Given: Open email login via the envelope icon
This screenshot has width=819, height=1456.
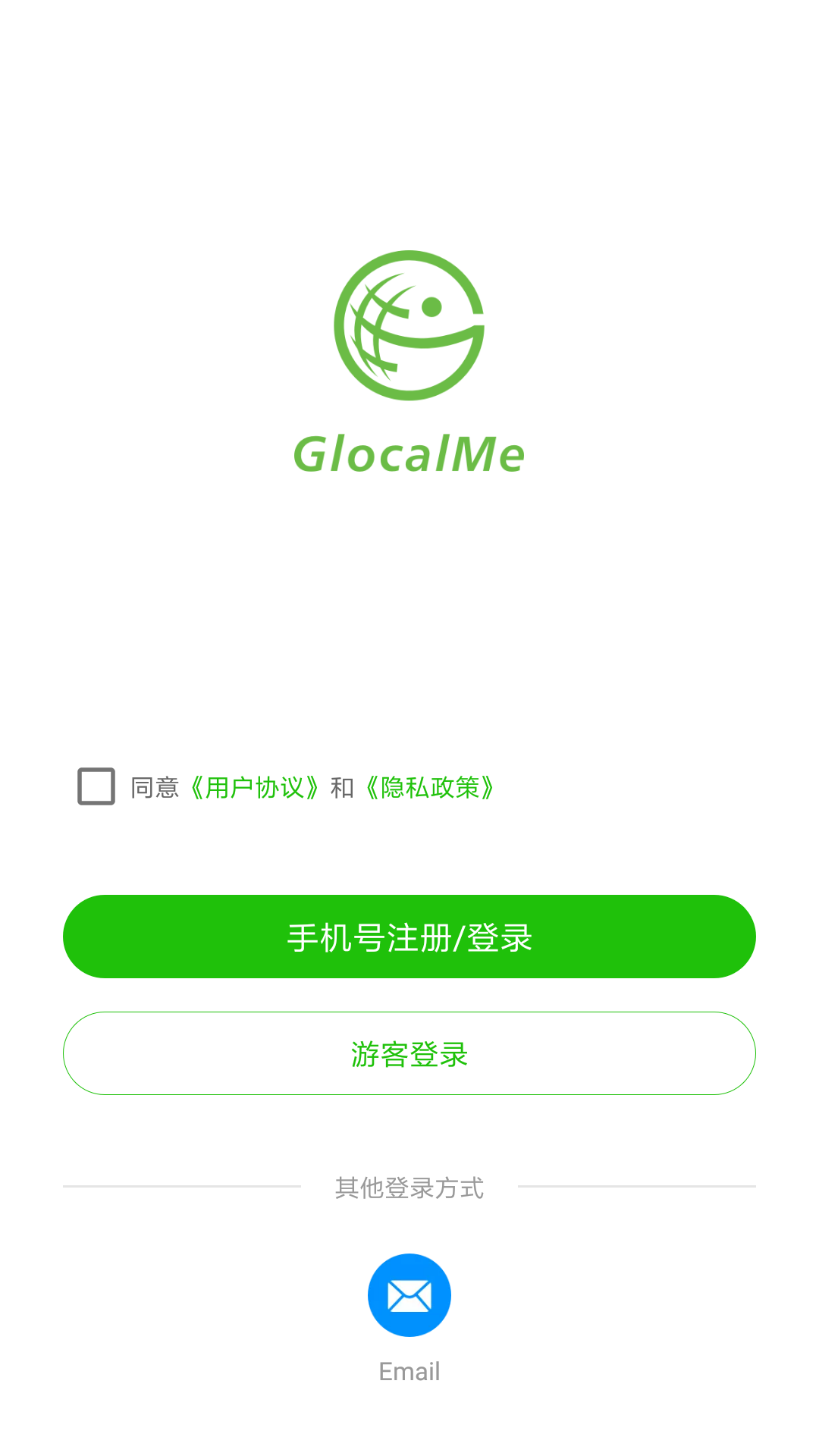Looking at the screenshot, I should pos(409,1294).
